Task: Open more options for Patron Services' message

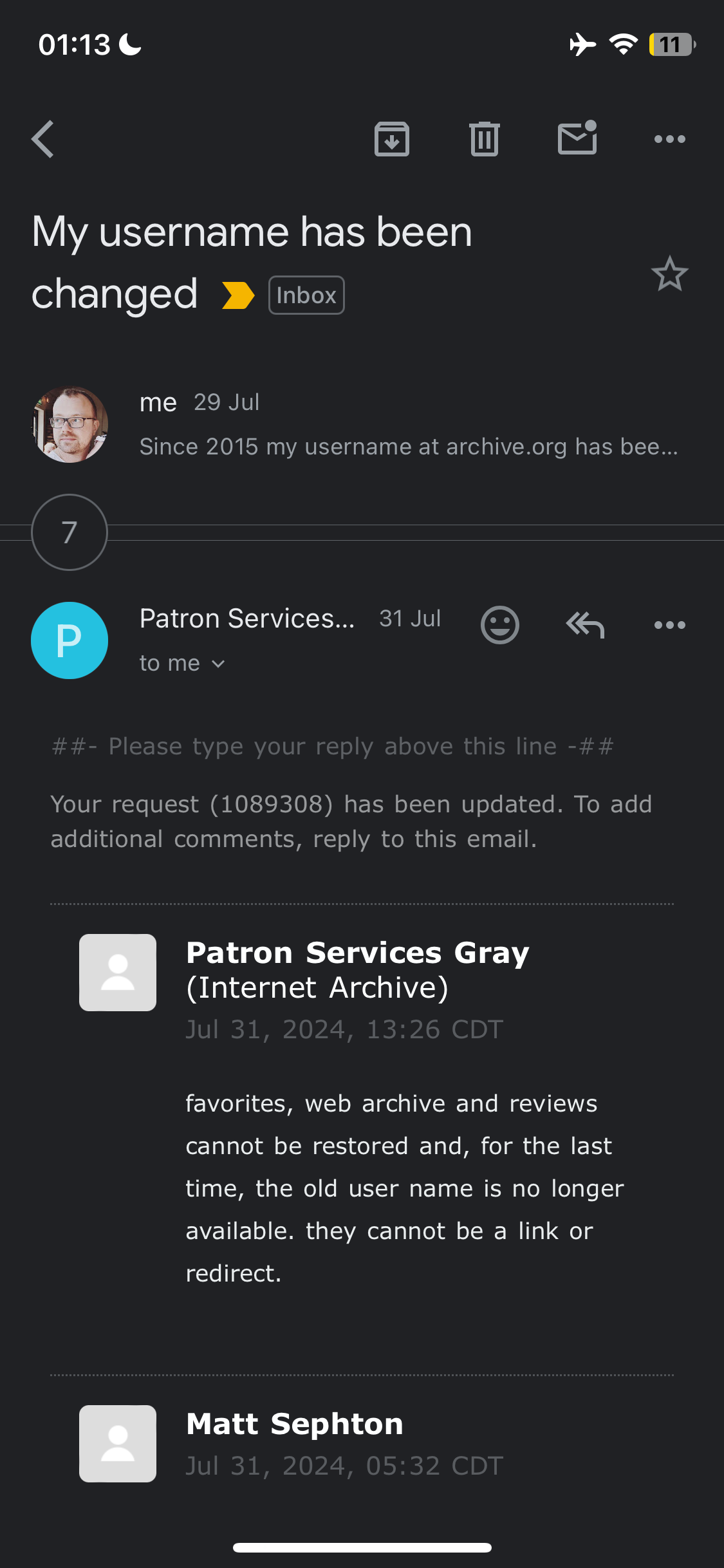Action: point(669,625)
